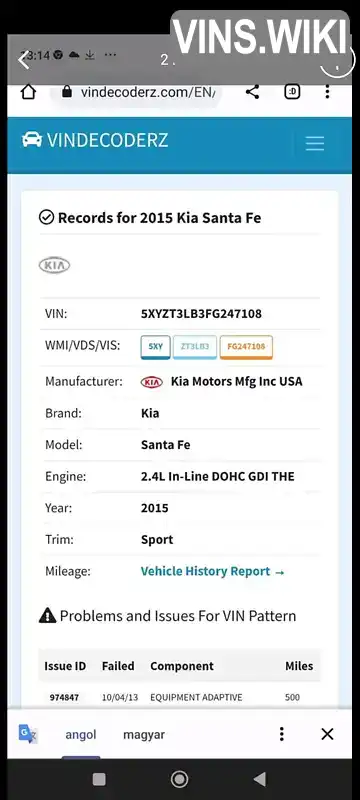Screen dimensions: 360x800
Task: Open the browser tab switcher
Action: click(x=292, y=92)
